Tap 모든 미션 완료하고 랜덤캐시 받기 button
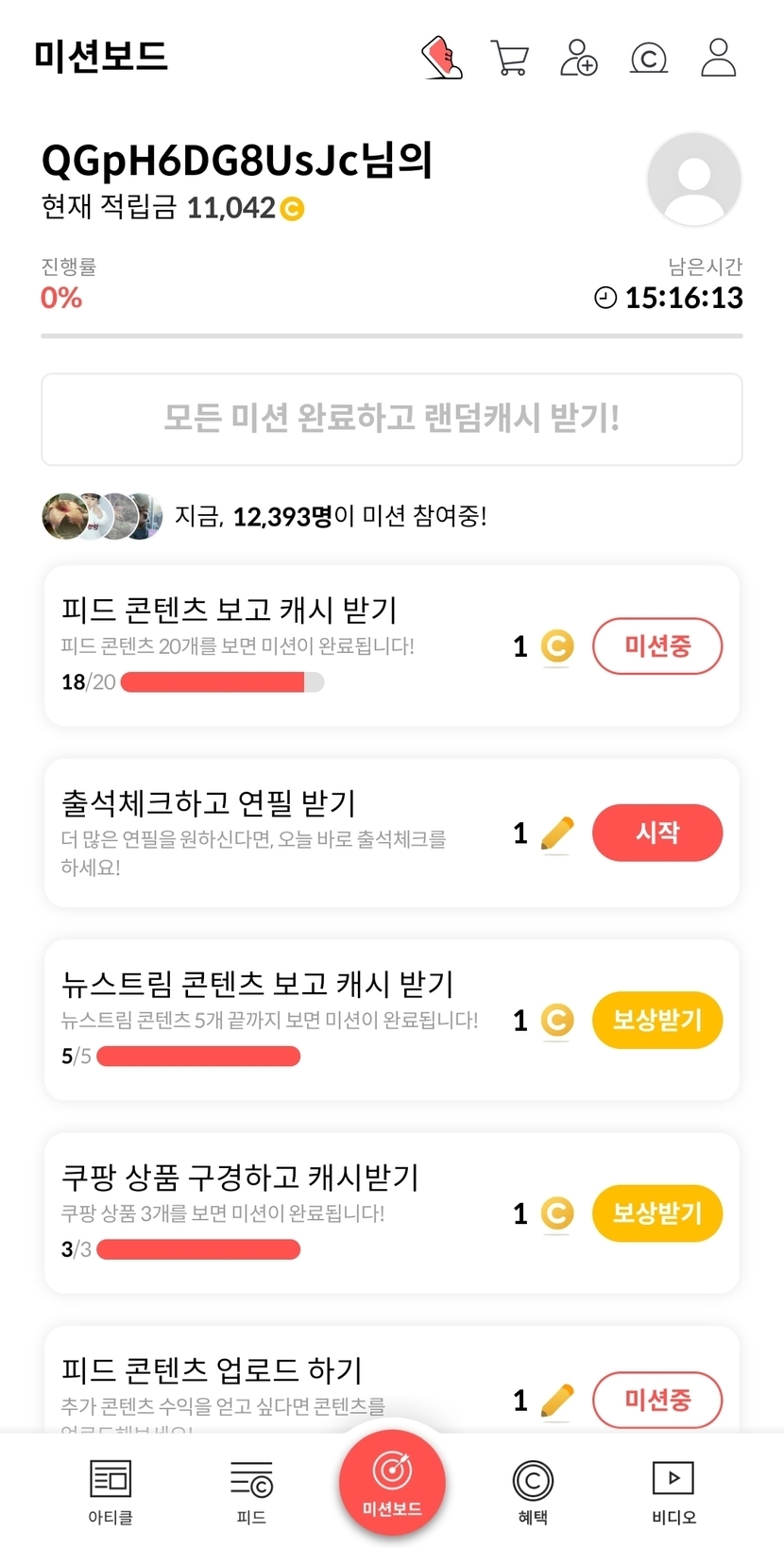The width and height of the screenshot is (784, 1548). point(392,419)
